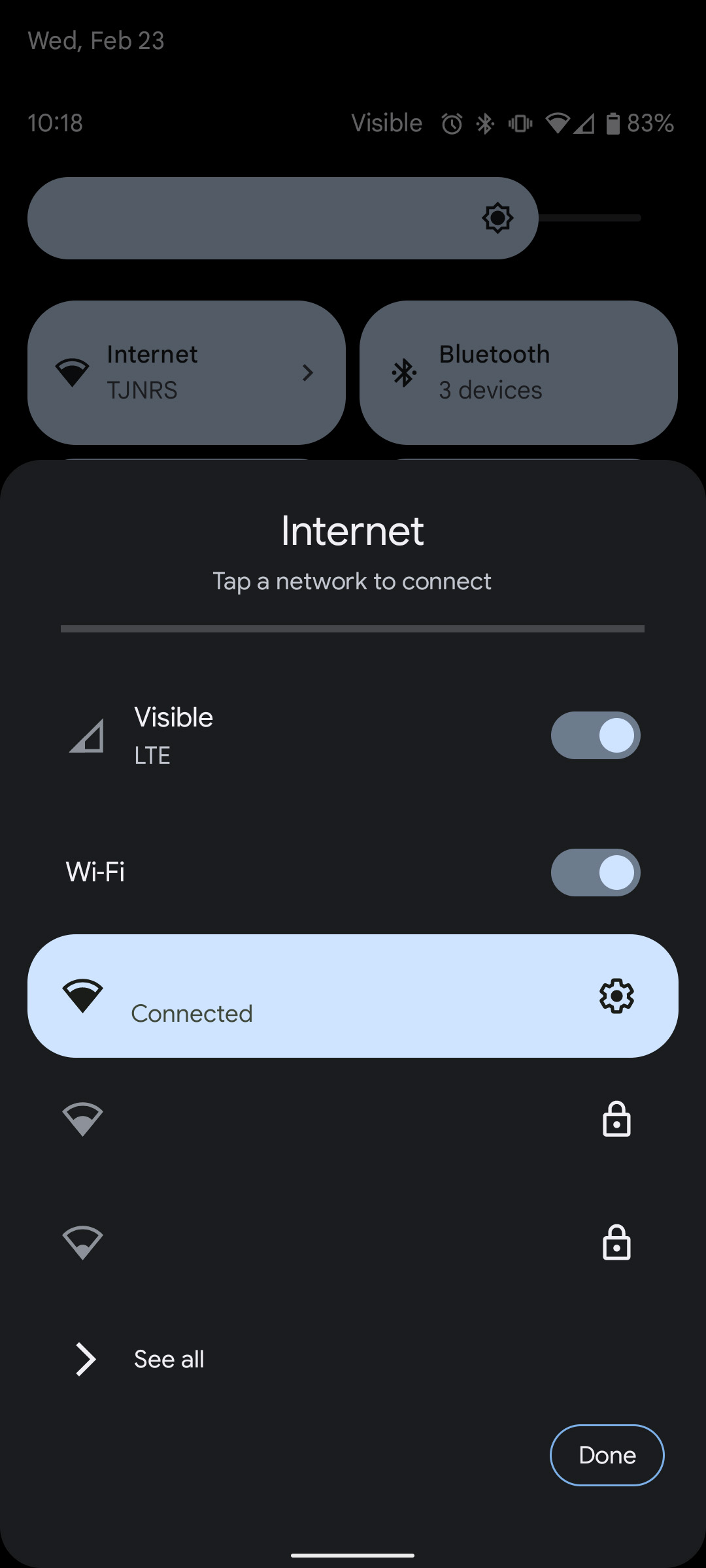Viewport: 706px width, 1568px height.
Task: Set brightness by tapping the slider
Action: [333, 218]
